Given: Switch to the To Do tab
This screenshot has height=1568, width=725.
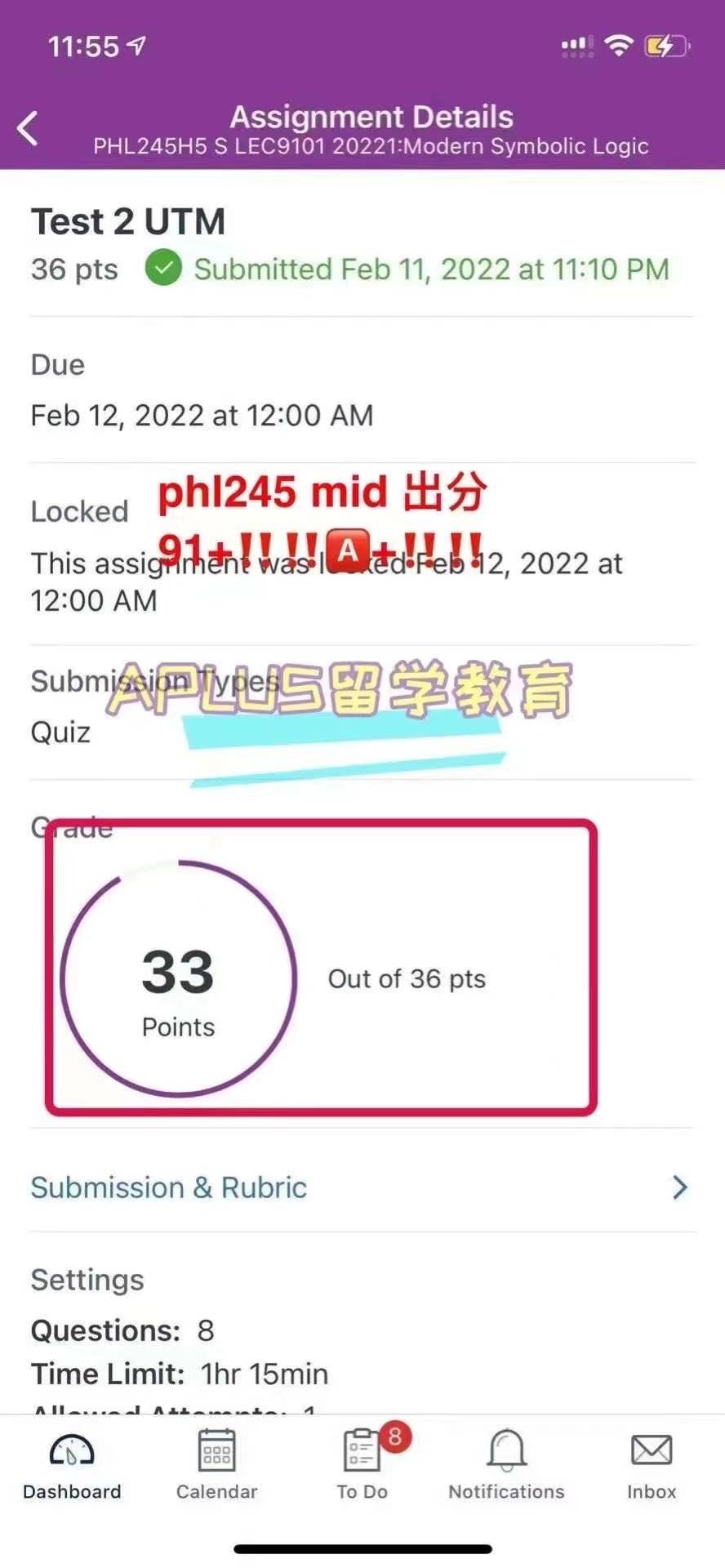Looking at the screenshot, I should (362, 1465).
